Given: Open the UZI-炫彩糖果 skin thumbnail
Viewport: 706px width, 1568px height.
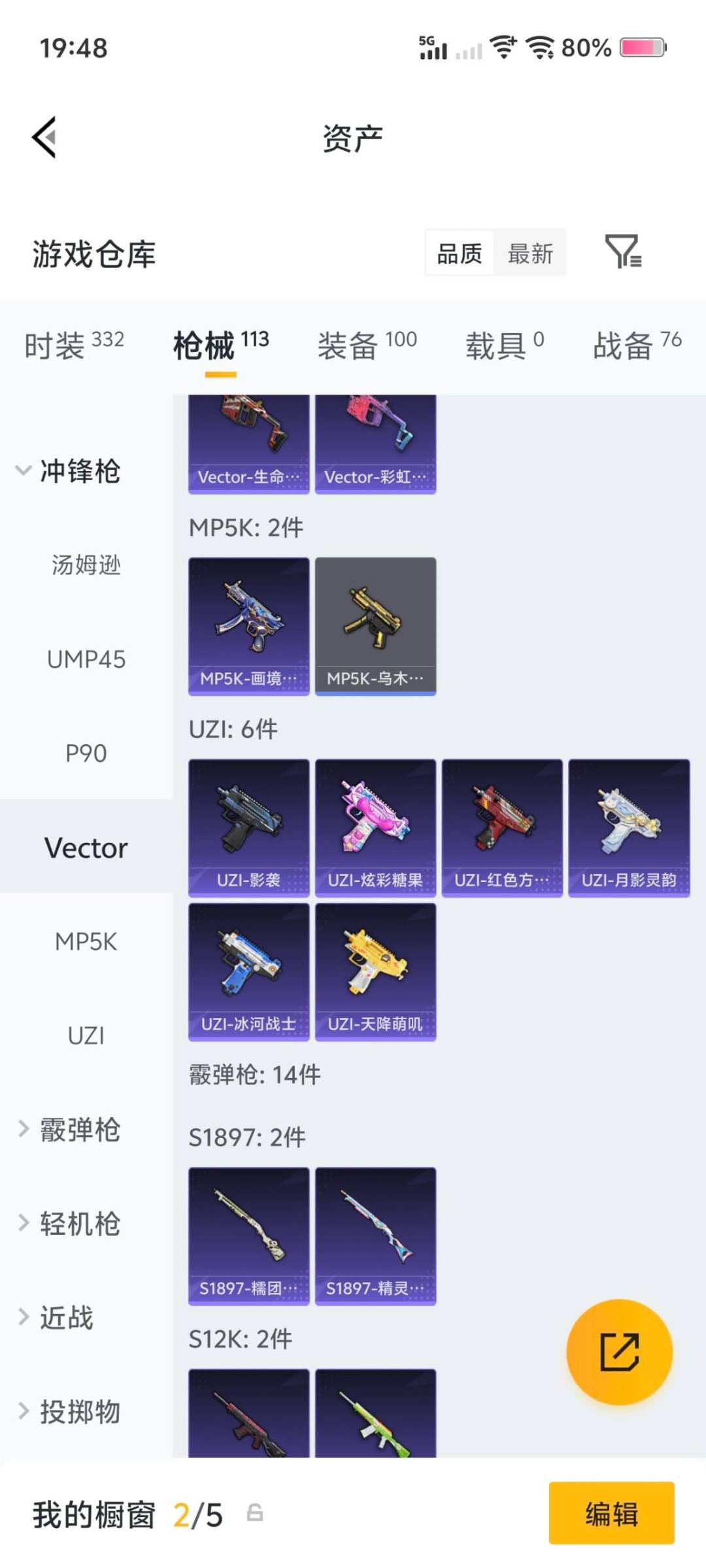Looking at the screenshot, I should coord(375,825).
